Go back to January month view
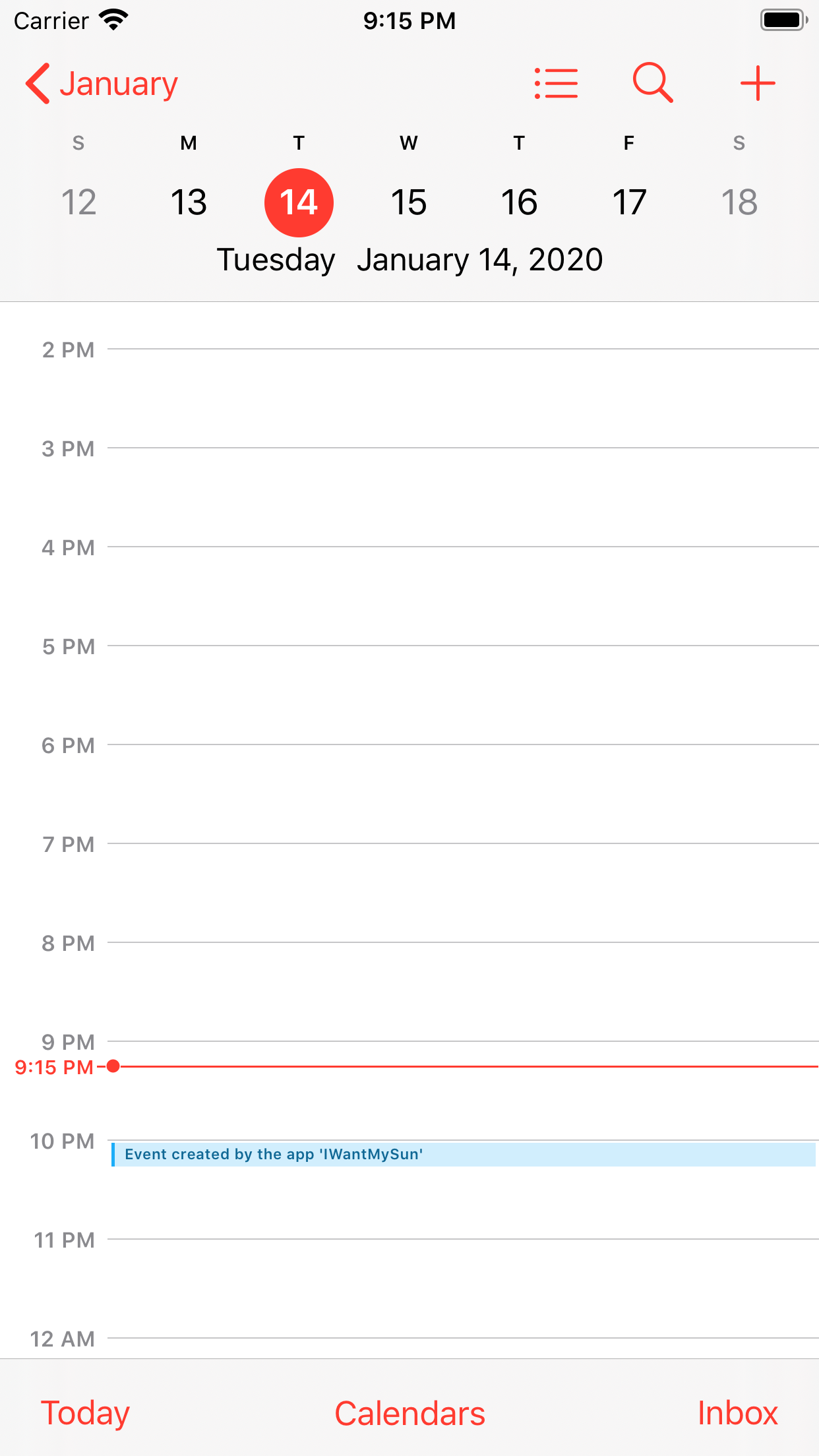 (x=102, y=84)
